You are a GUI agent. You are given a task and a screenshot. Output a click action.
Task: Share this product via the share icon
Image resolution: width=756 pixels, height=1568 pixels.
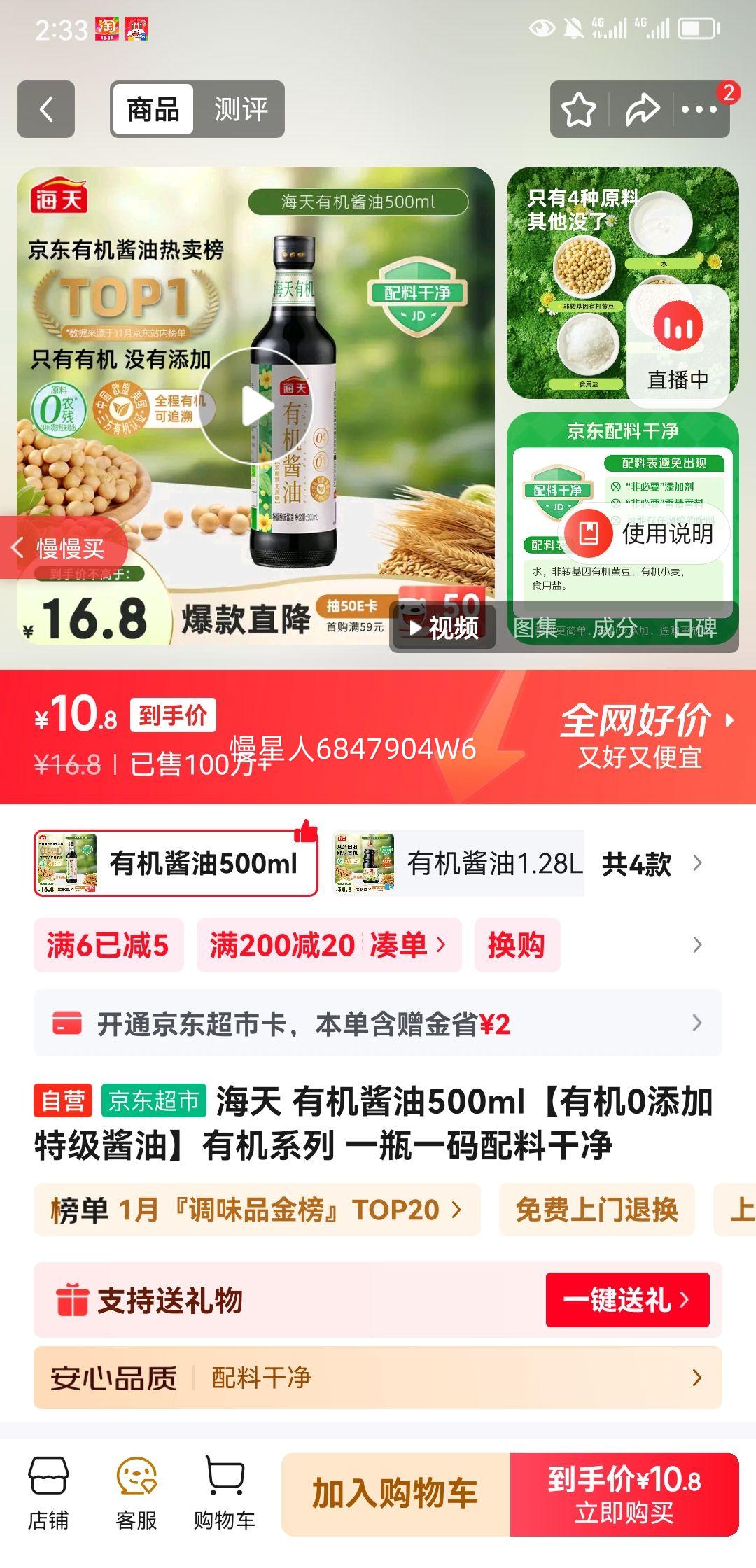641,108
